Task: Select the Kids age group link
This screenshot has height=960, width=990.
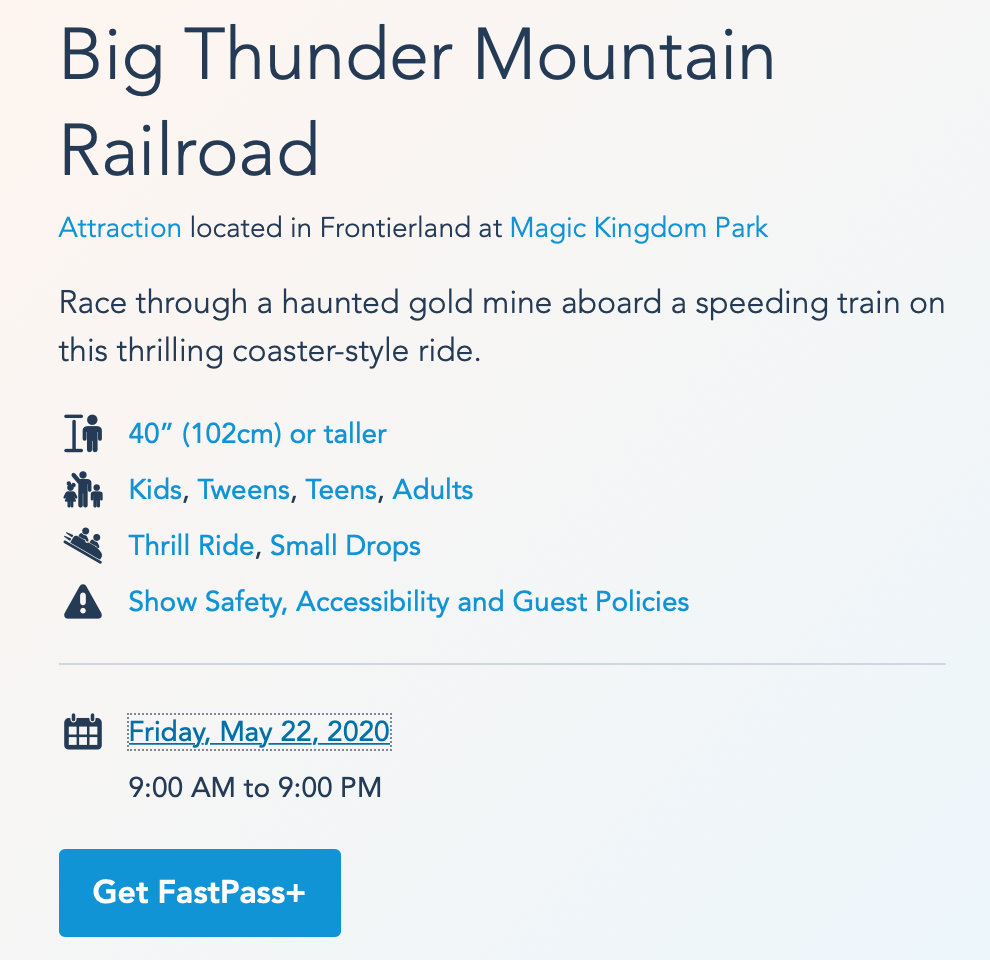Action: pyautogui.click(x=155, y=490)
